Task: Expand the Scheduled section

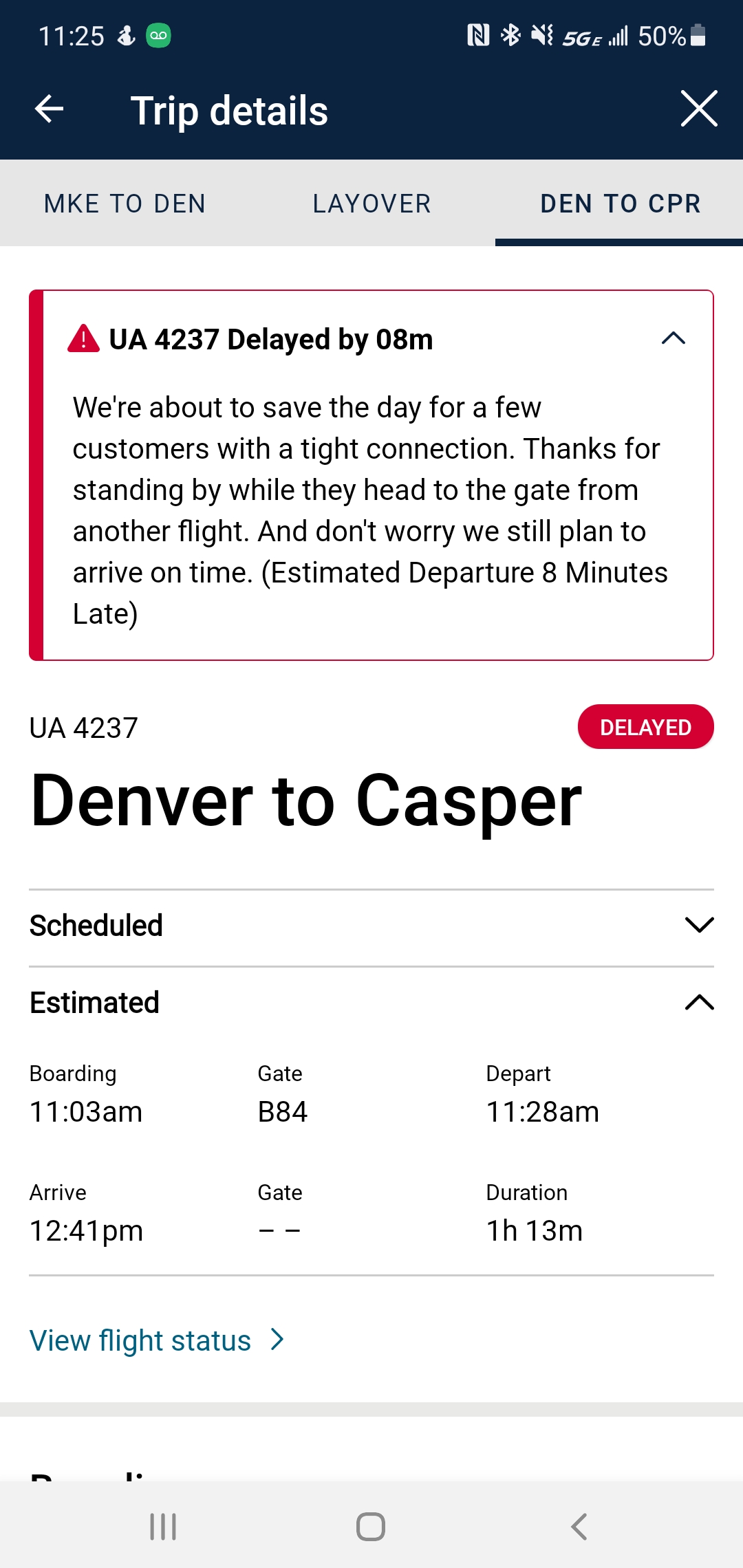Action: 699,925
